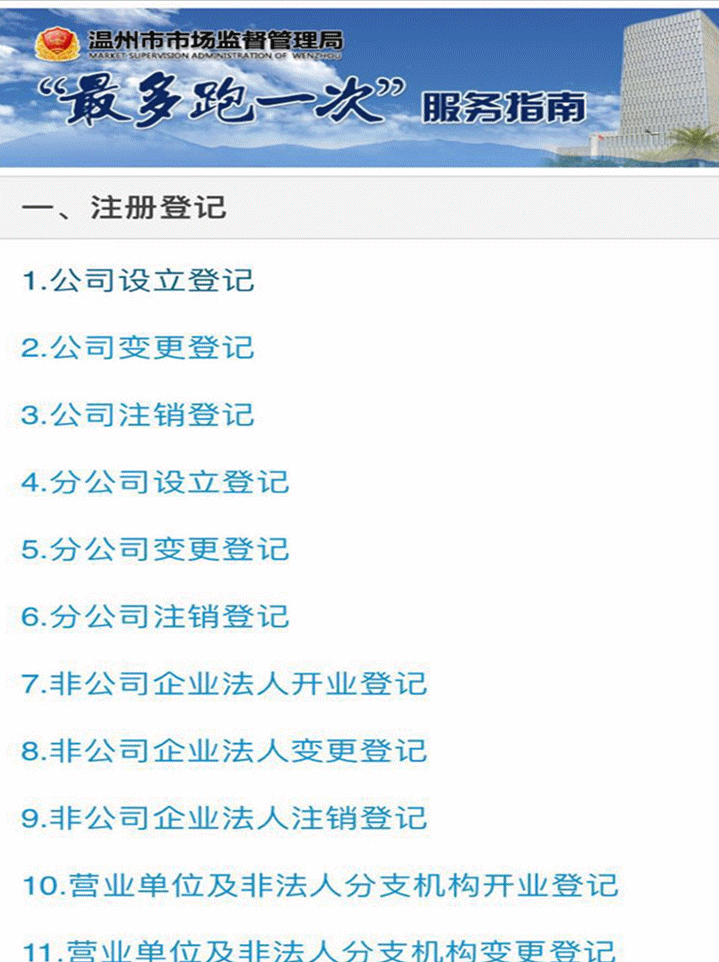Open 分公司设立登记 guide
The height and width of the screenshot is (962, 719).
click(x=155, y=482)
